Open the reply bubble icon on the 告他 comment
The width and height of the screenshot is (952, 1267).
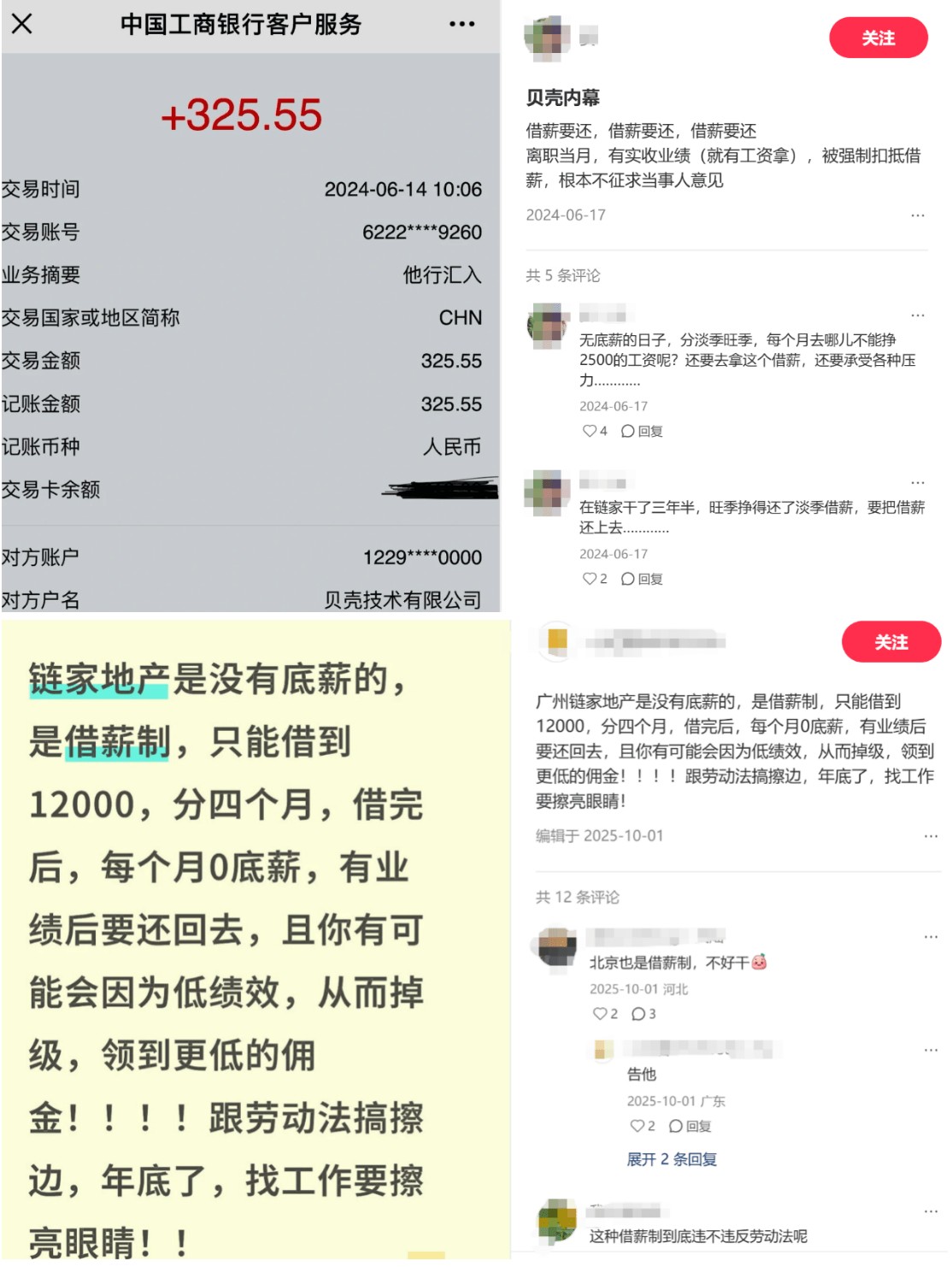(674, 1127)
